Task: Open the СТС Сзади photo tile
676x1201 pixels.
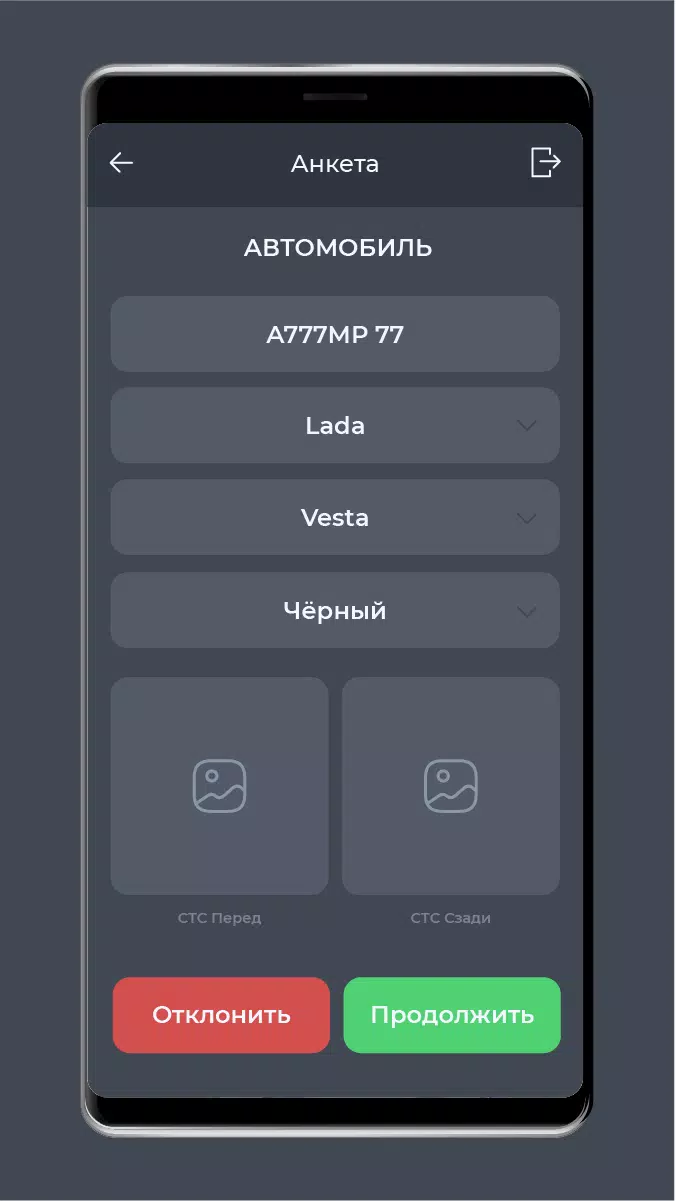Action: (451, 786)
